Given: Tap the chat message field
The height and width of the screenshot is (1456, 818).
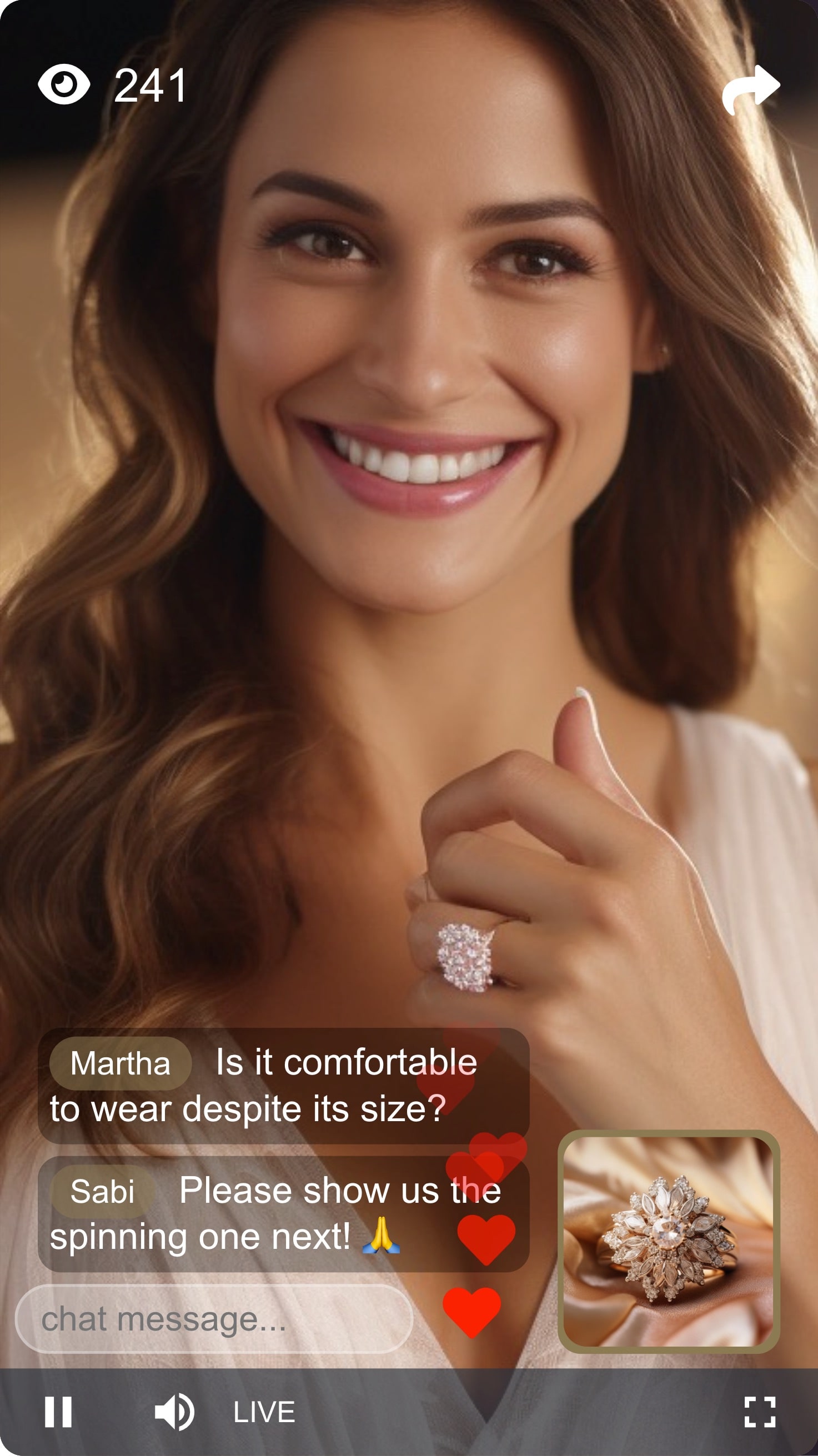Looking at the screenshot, I should pos(214,1319).
